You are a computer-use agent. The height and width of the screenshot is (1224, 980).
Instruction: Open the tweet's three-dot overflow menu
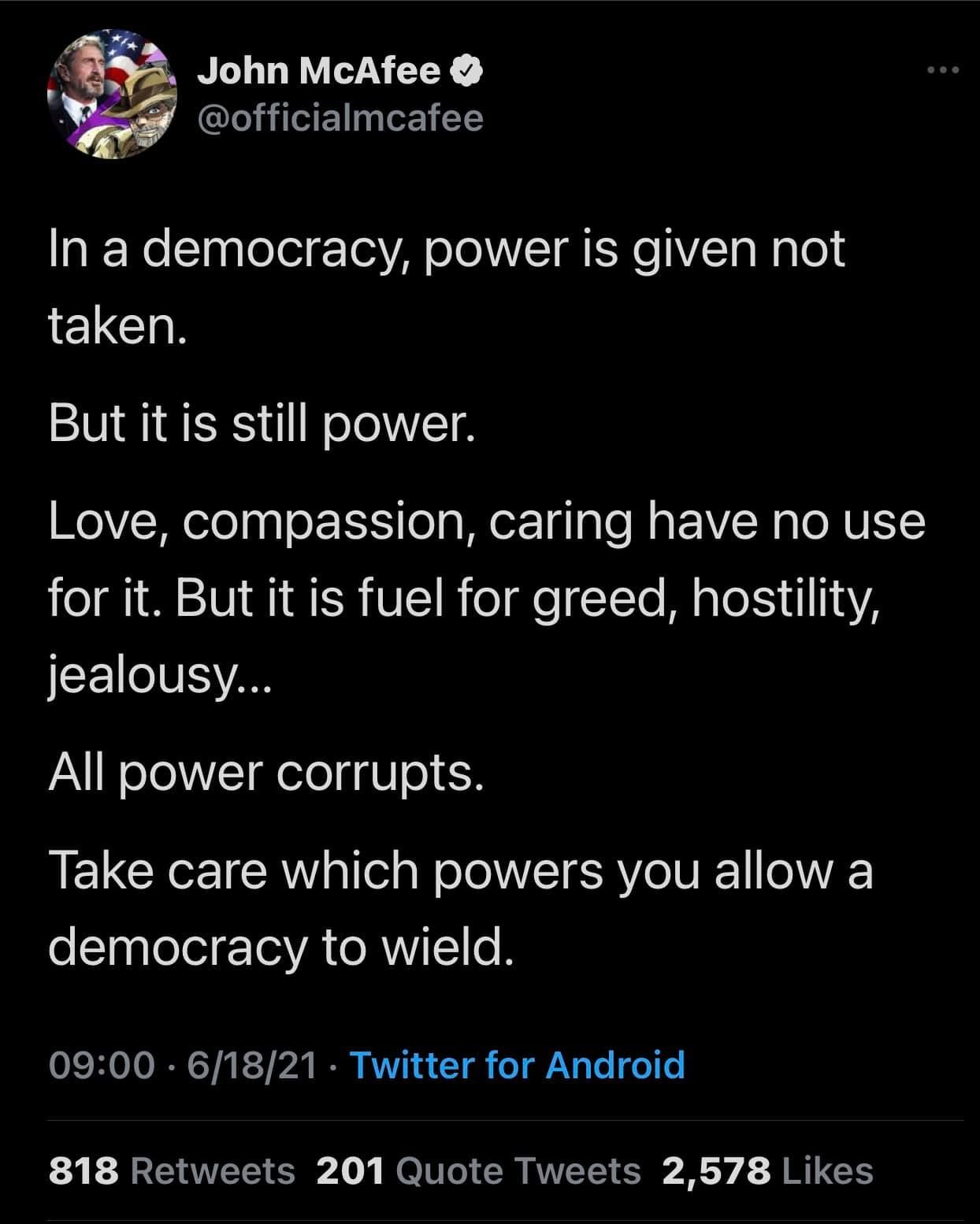pyautogui.click(x=943, y=71)
